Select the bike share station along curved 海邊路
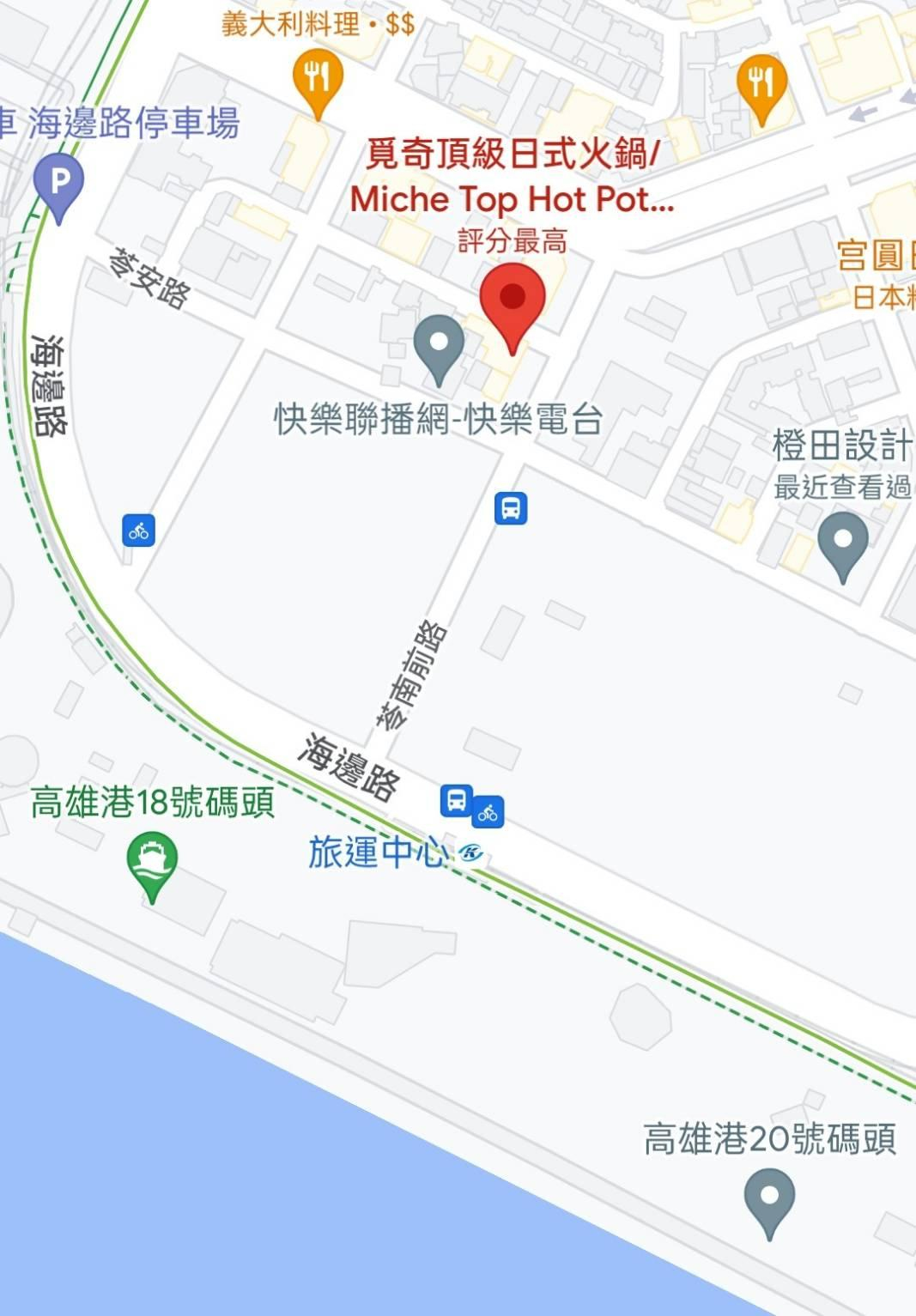This screenshot has width=916, height=1316. click(138, 531)
